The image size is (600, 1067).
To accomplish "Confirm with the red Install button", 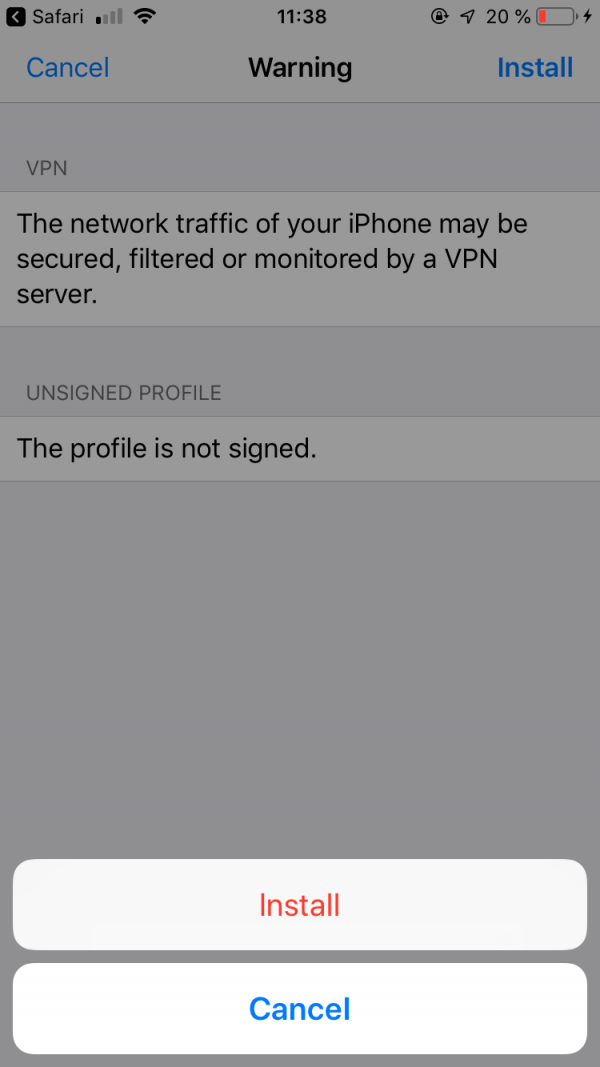I will point(299,904).
